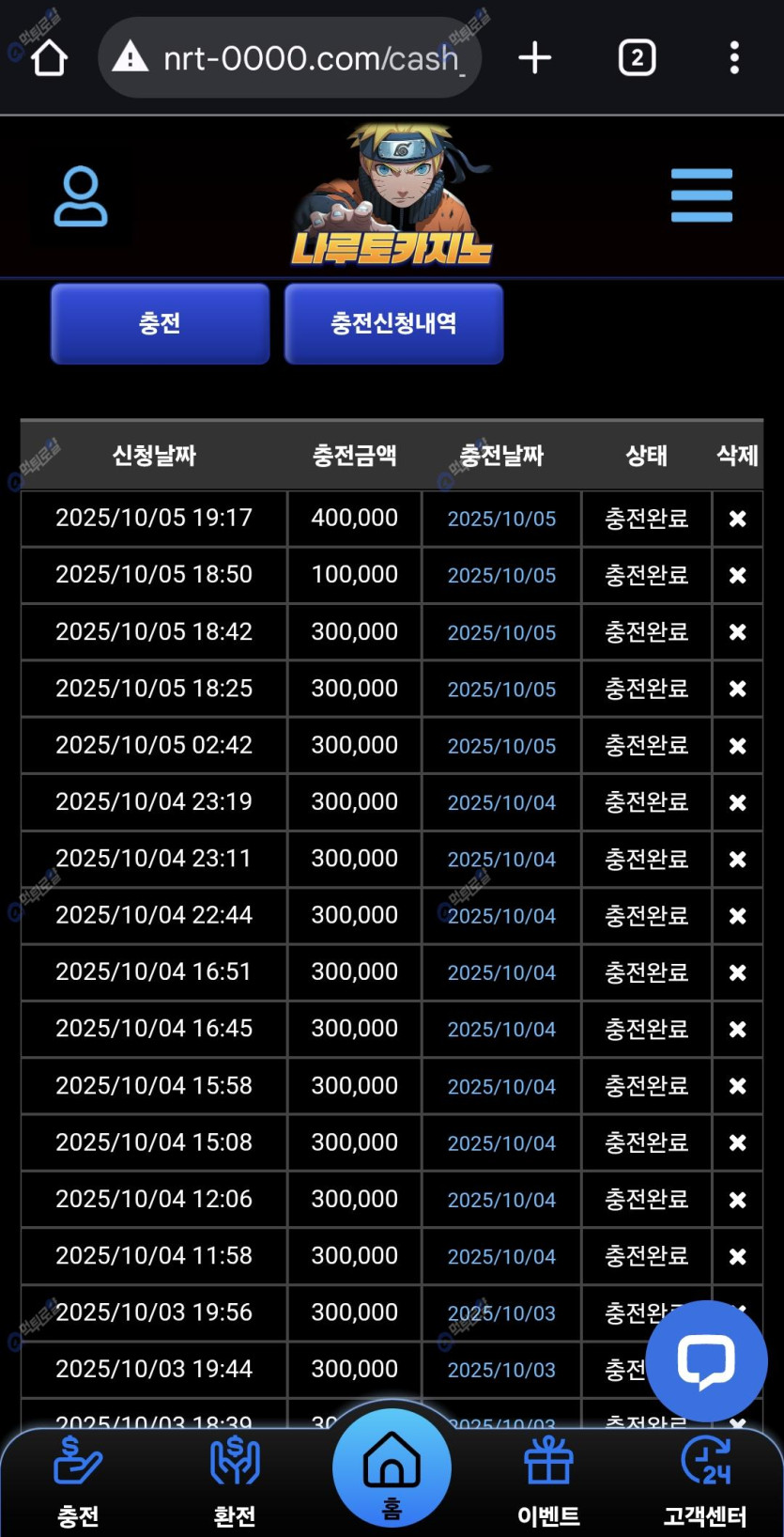Remove the 2025/10/04 23:19 record

point(738,802)
